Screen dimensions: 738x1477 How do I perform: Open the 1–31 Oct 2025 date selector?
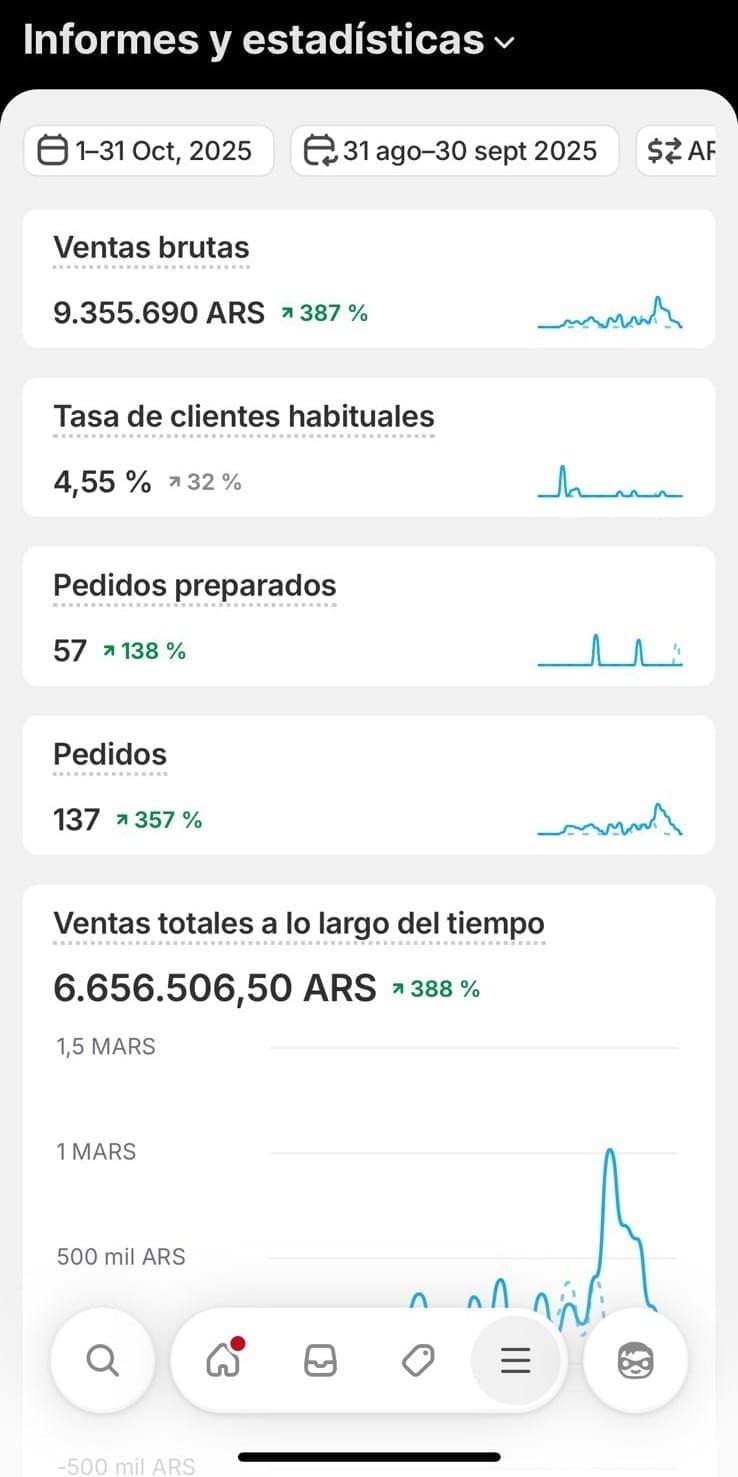click(x=148, y=150)
